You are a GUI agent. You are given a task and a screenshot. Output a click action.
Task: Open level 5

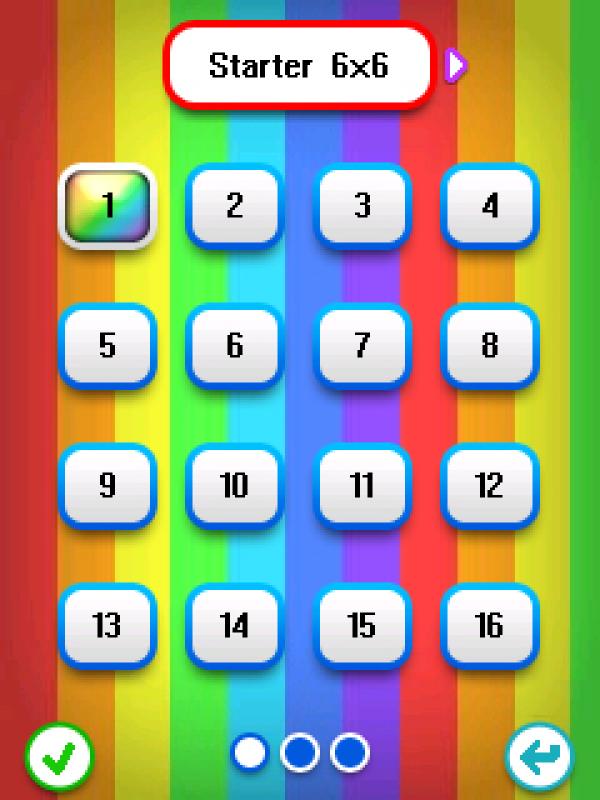tap(107, 346)
